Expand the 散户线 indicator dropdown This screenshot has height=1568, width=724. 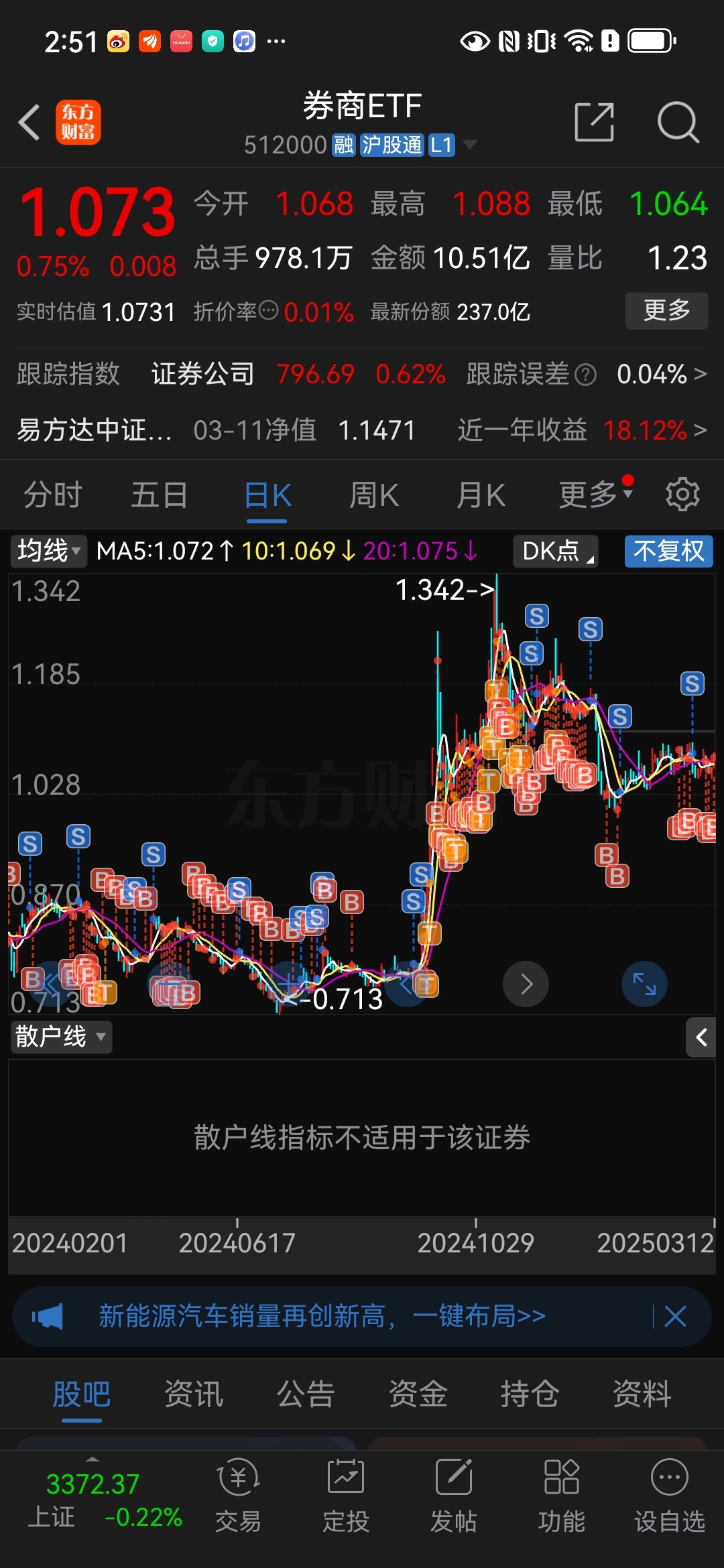pos(60,1037)
